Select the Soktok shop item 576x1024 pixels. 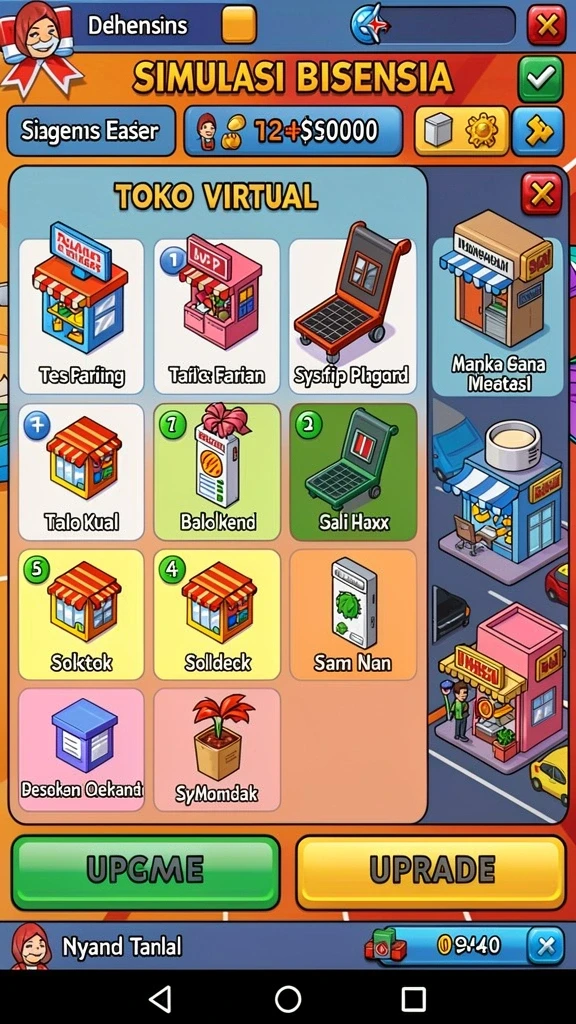[81, 614]
